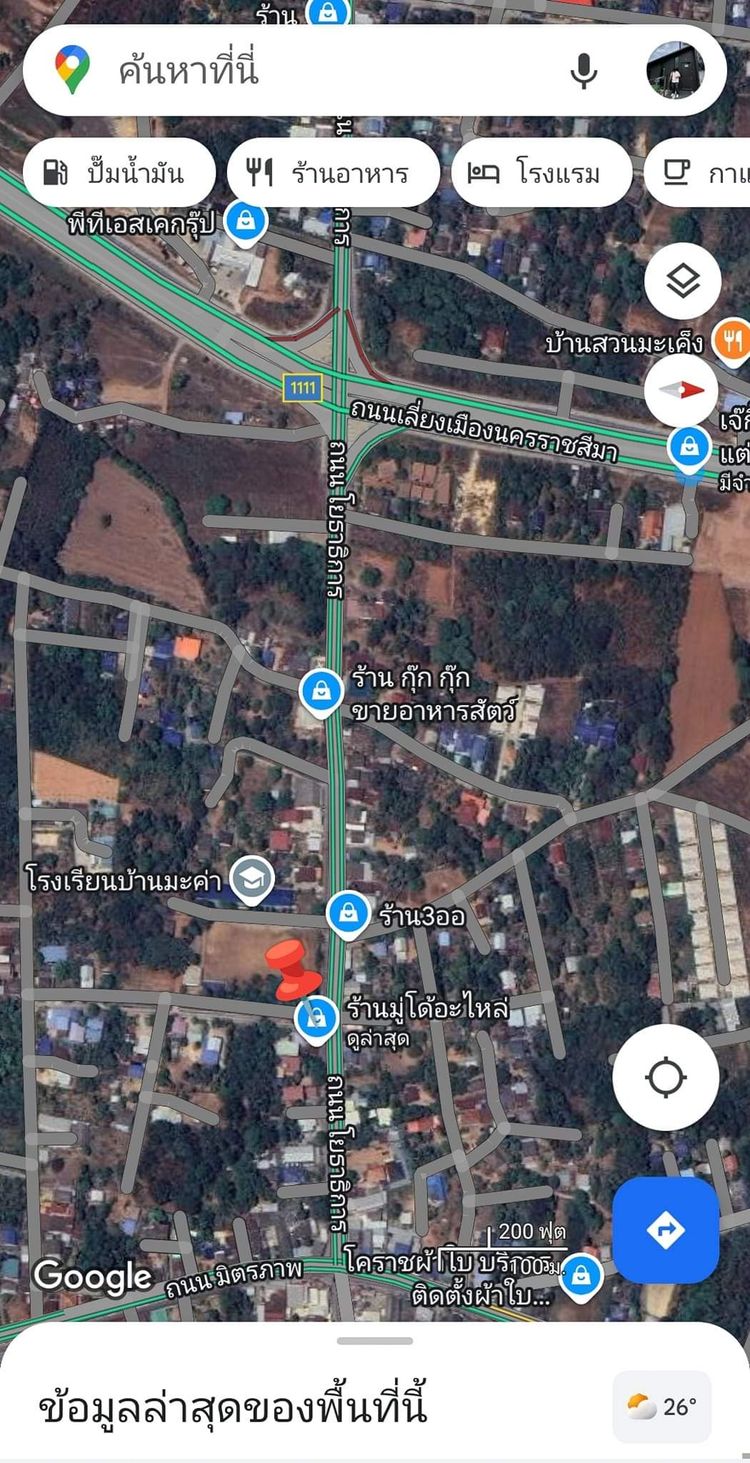View the พีทีเอสเคกรุ๊ป place marker
Viewport: 750px width, 1463px height.
[x=245, y=219]
